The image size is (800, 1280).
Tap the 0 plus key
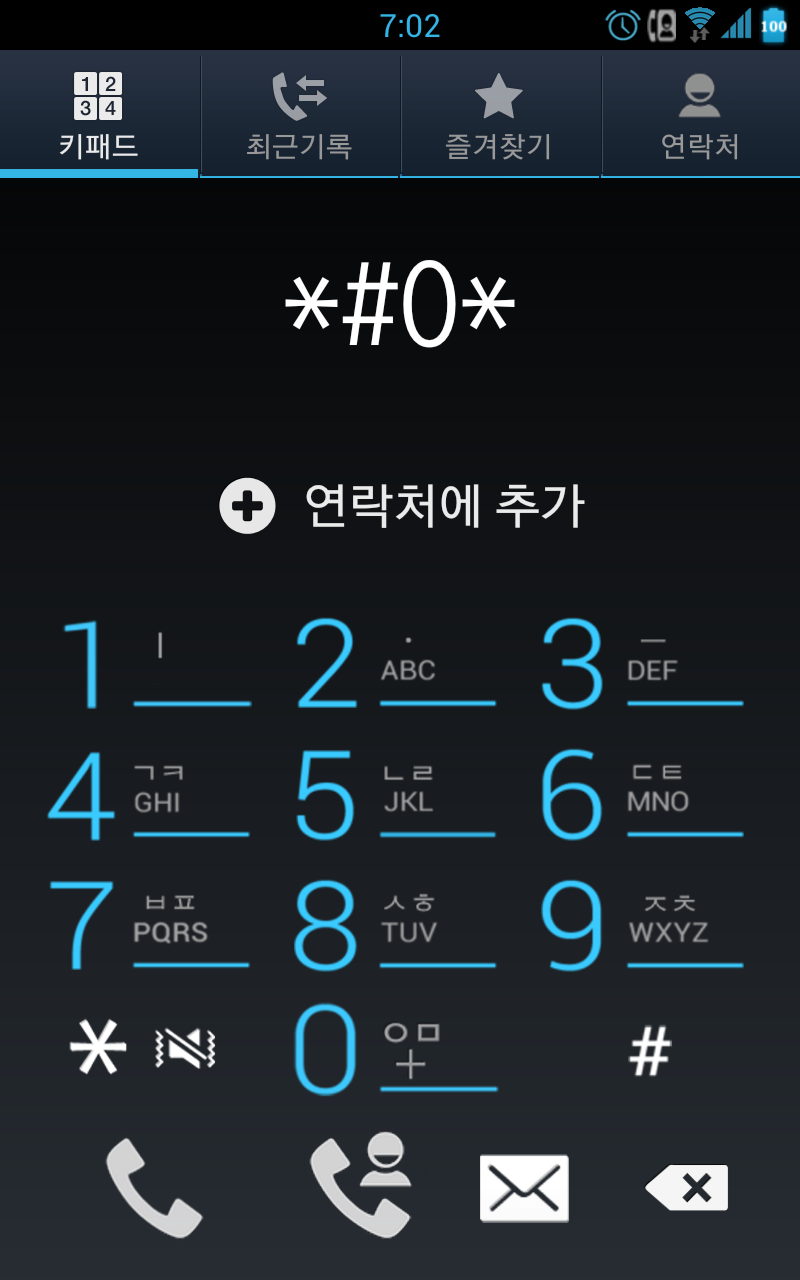(396, 1050)
